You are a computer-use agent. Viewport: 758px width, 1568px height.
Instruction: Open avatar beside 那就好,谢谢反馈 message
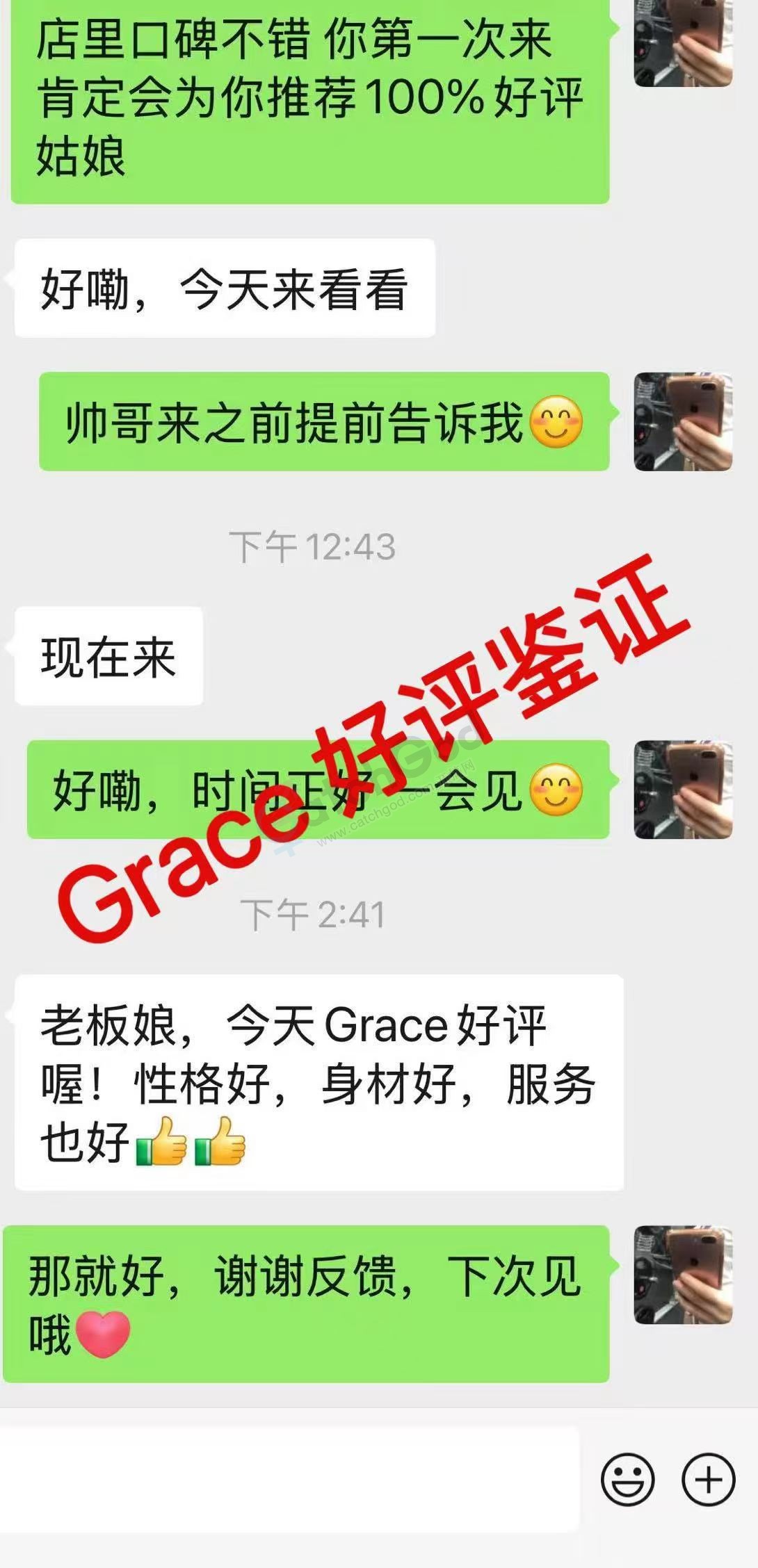[682, 1275]
